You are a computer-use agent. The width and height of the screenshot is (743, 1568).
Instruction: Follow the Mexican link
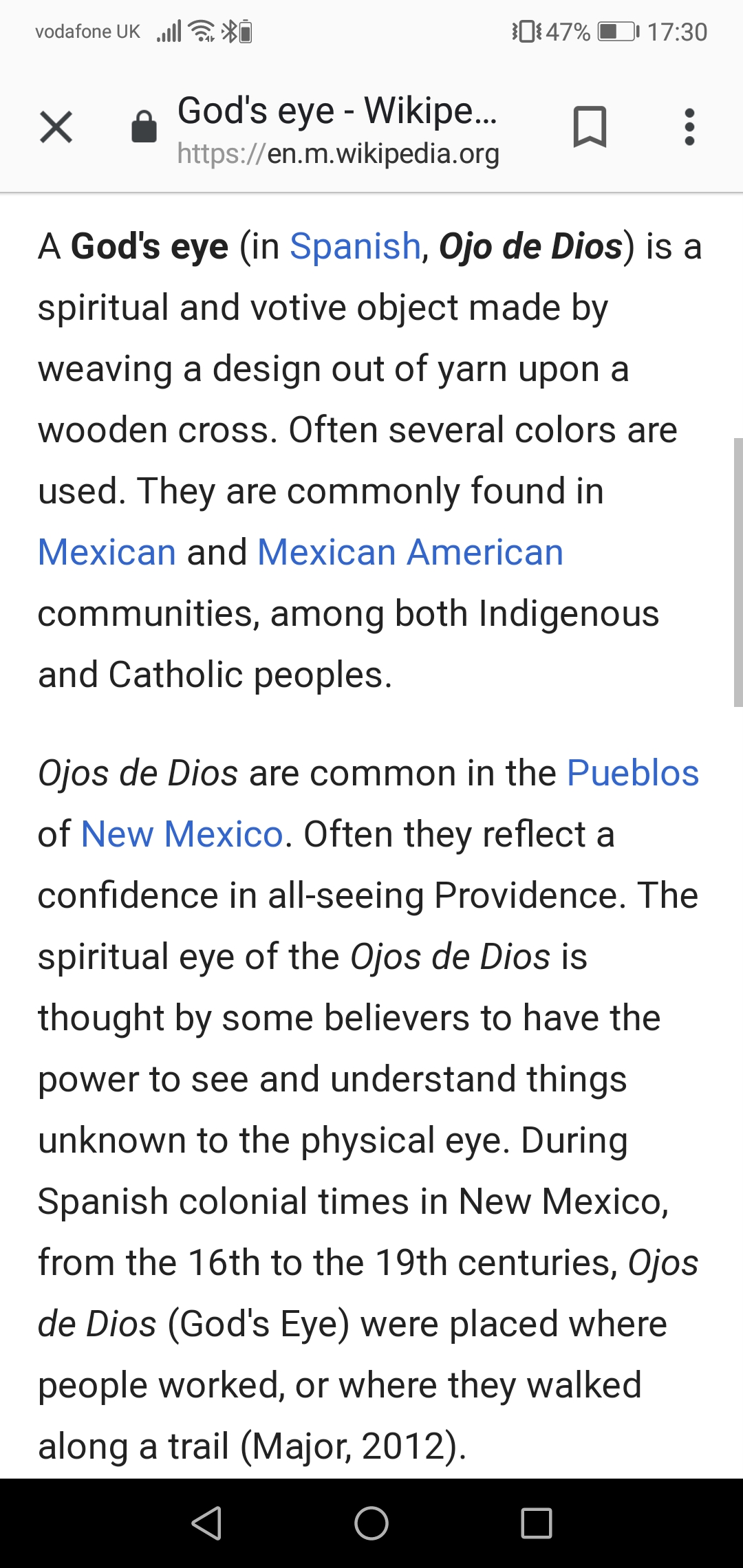pos(107,552)
